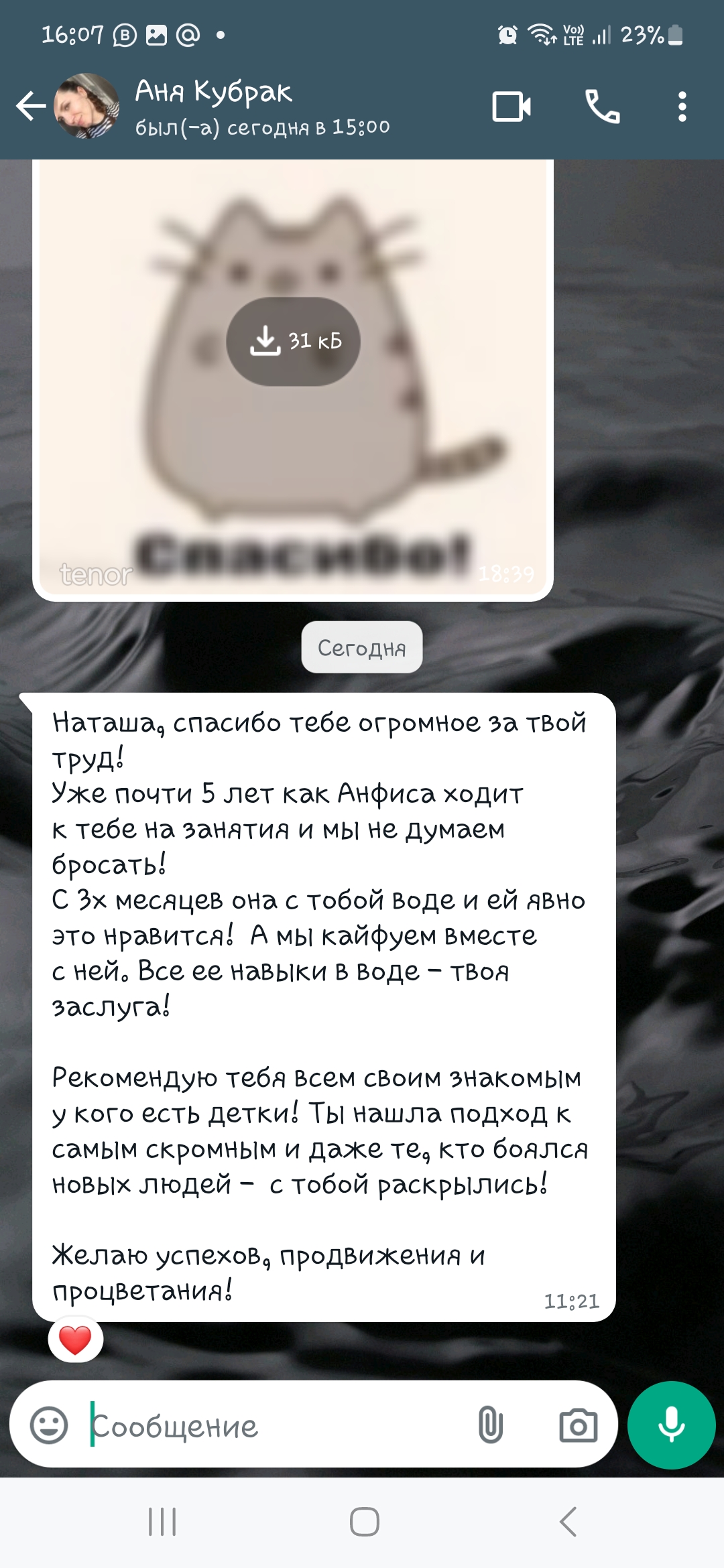
Task: Open recent apps from navigation bar
Action: 162,1521
